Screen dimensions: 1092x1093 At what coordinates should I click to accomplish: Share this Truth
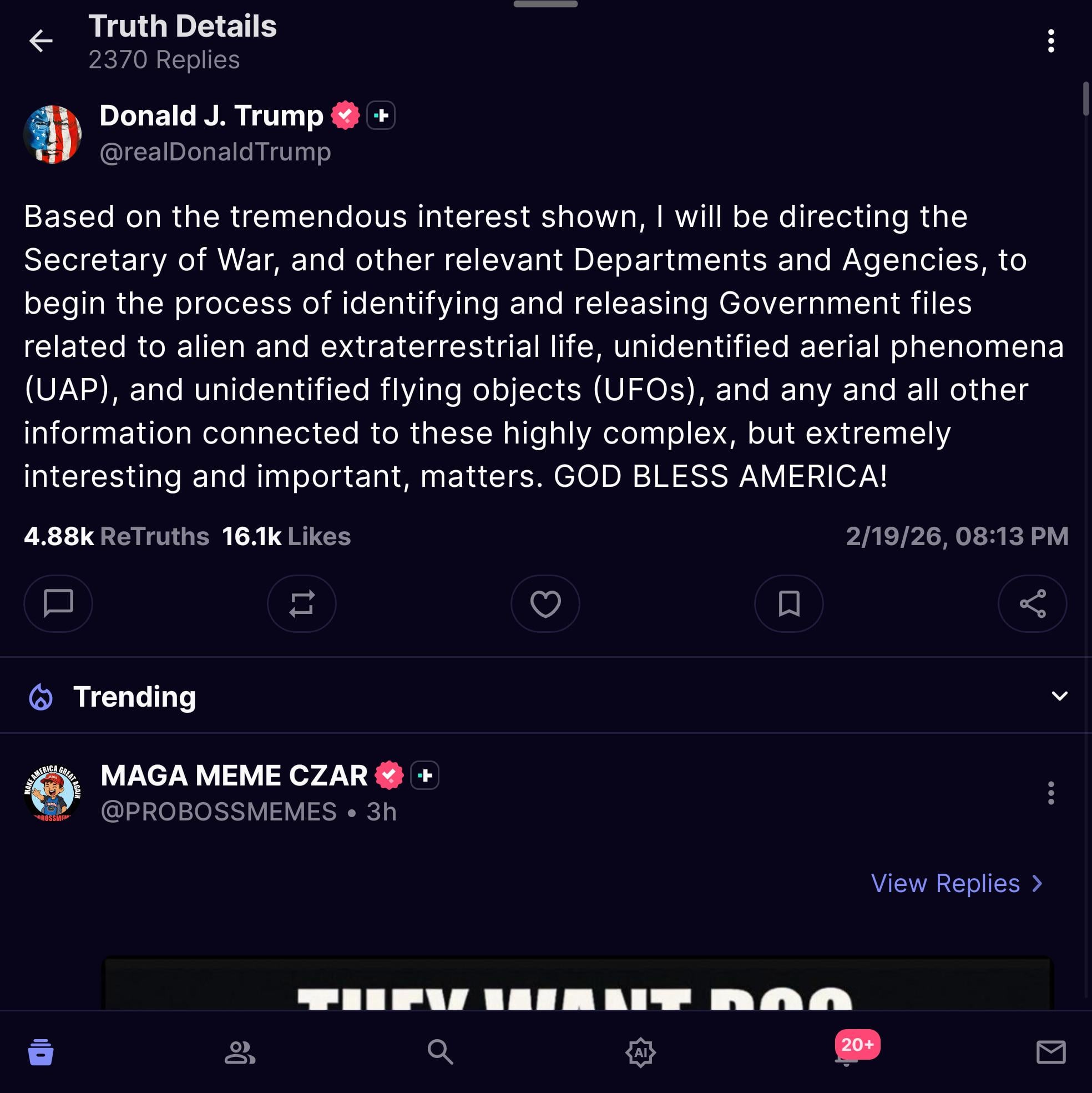click(x=1032, y=603)
